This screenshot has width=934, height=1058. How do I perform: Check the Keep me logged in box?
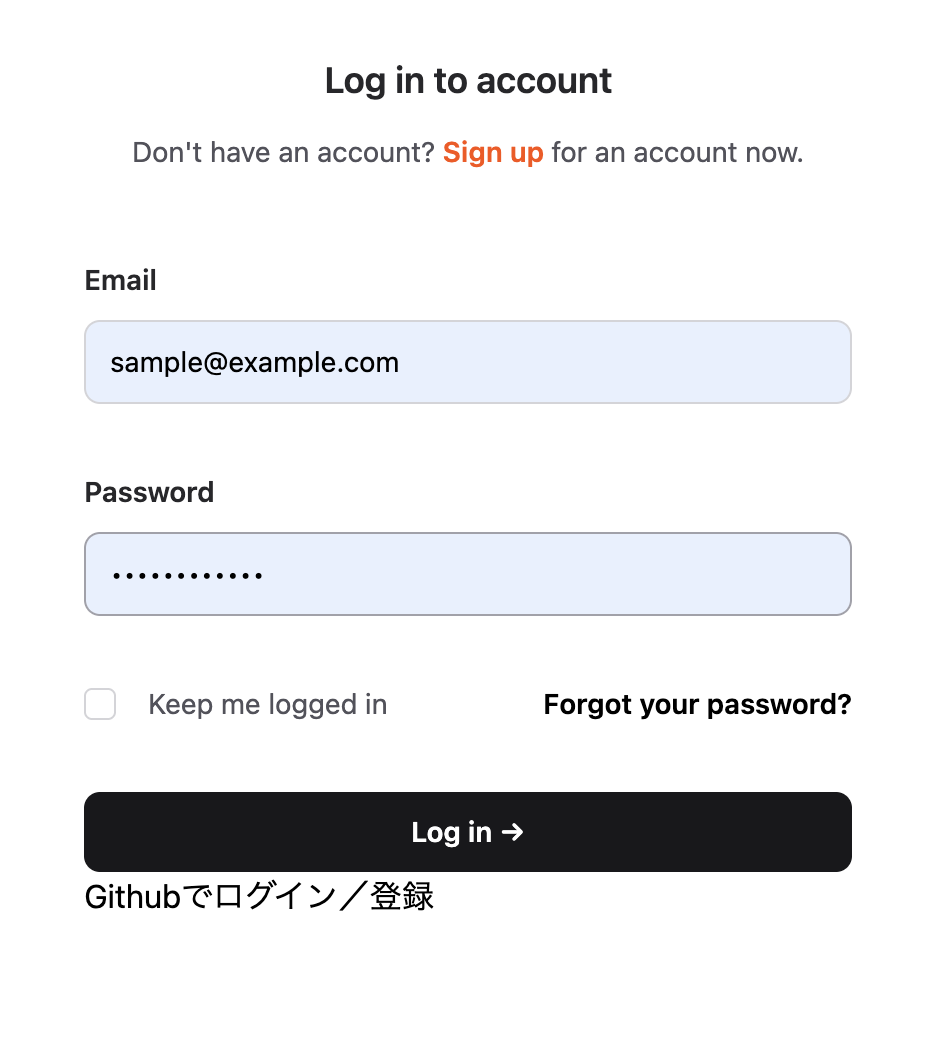pyautogui.click(x=100, y=704)
